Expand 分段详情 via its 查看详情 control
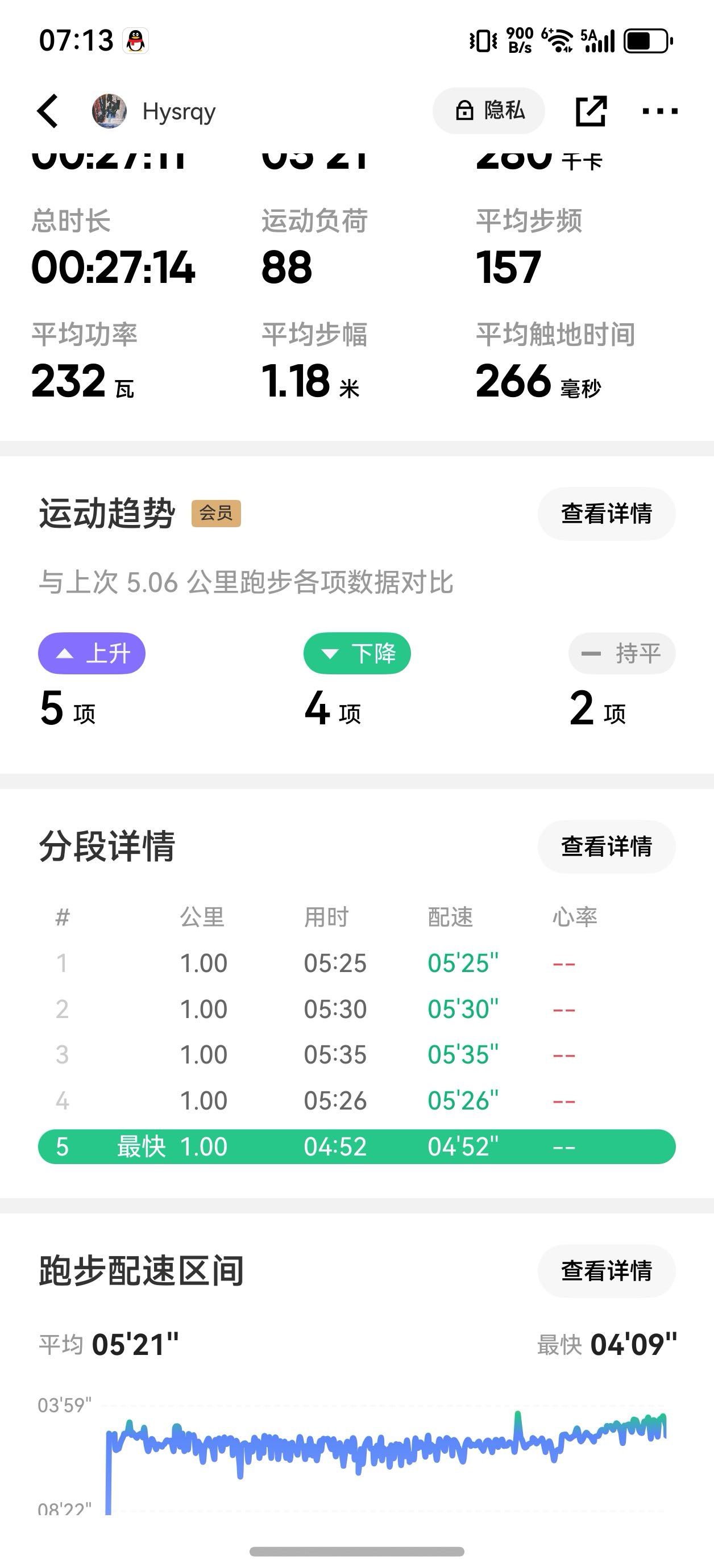 coord(606,846)
